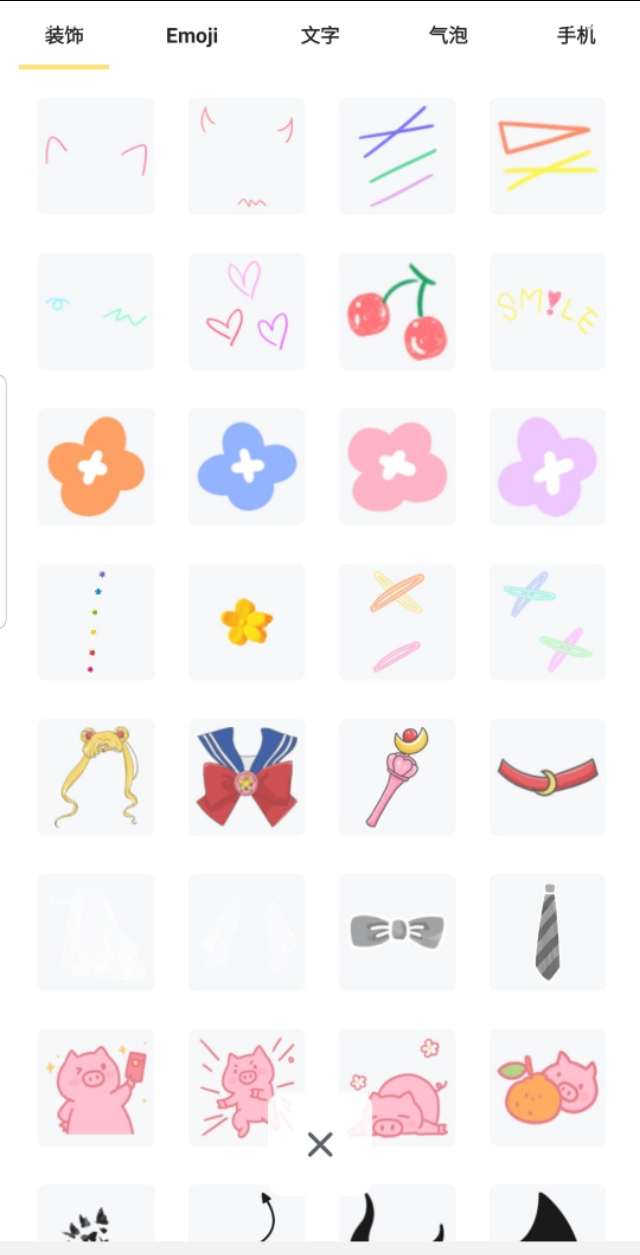Add the sailor collar red bow sticker

click(x=246, y=777)
